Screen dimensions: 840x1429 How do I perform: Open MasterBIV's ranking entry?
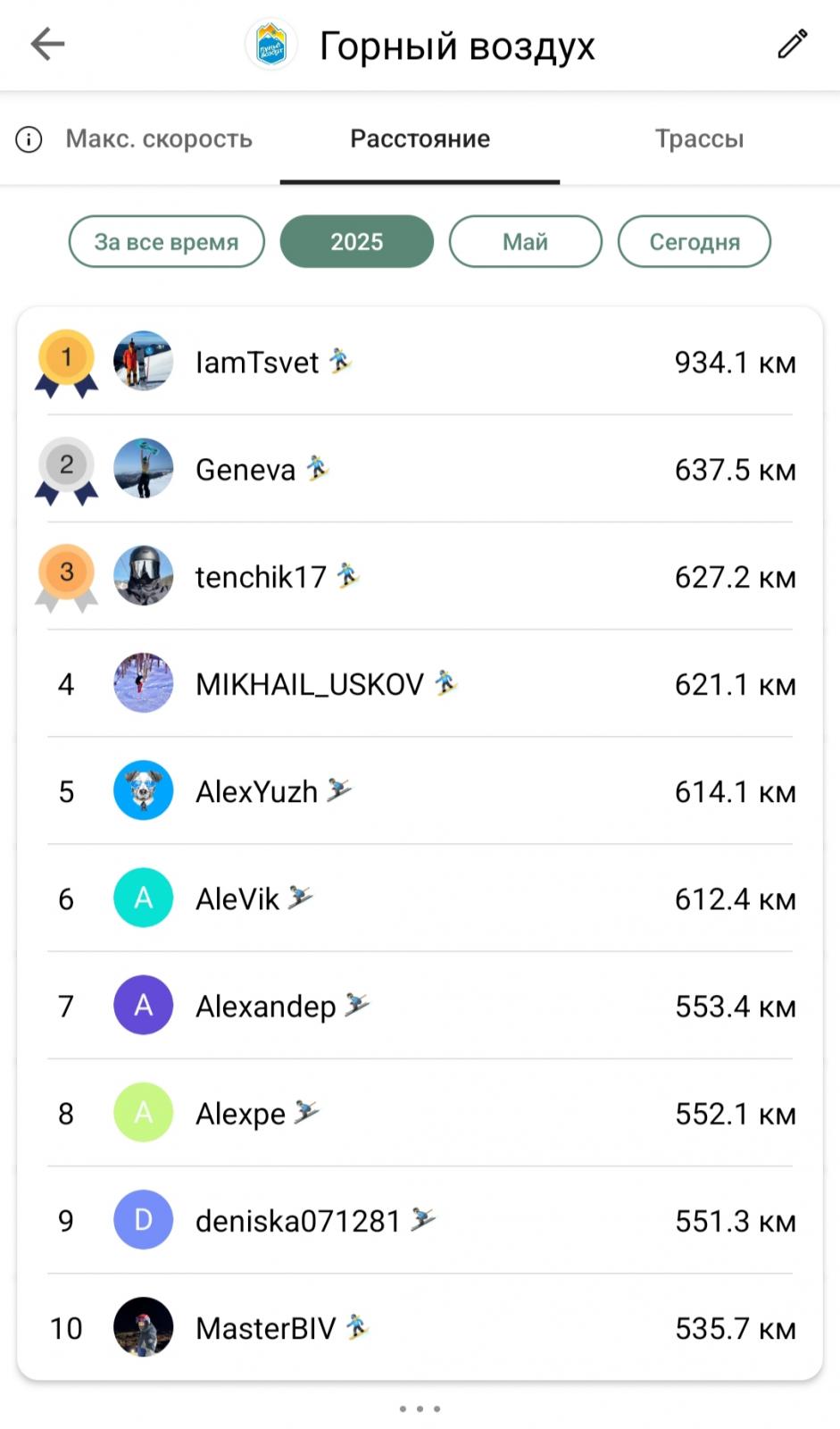point(420,1328)
